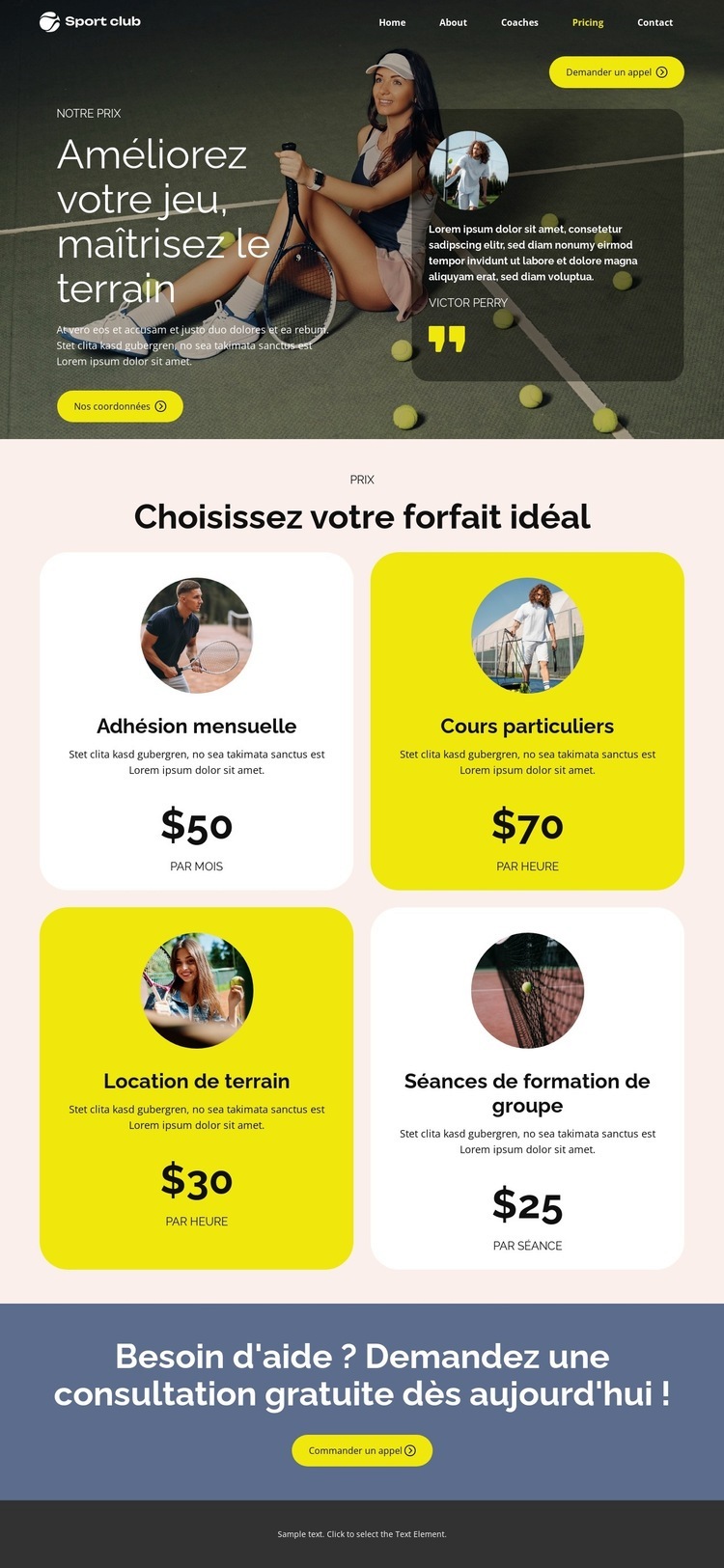Click the arrow icon in Demander un appel

662,71
